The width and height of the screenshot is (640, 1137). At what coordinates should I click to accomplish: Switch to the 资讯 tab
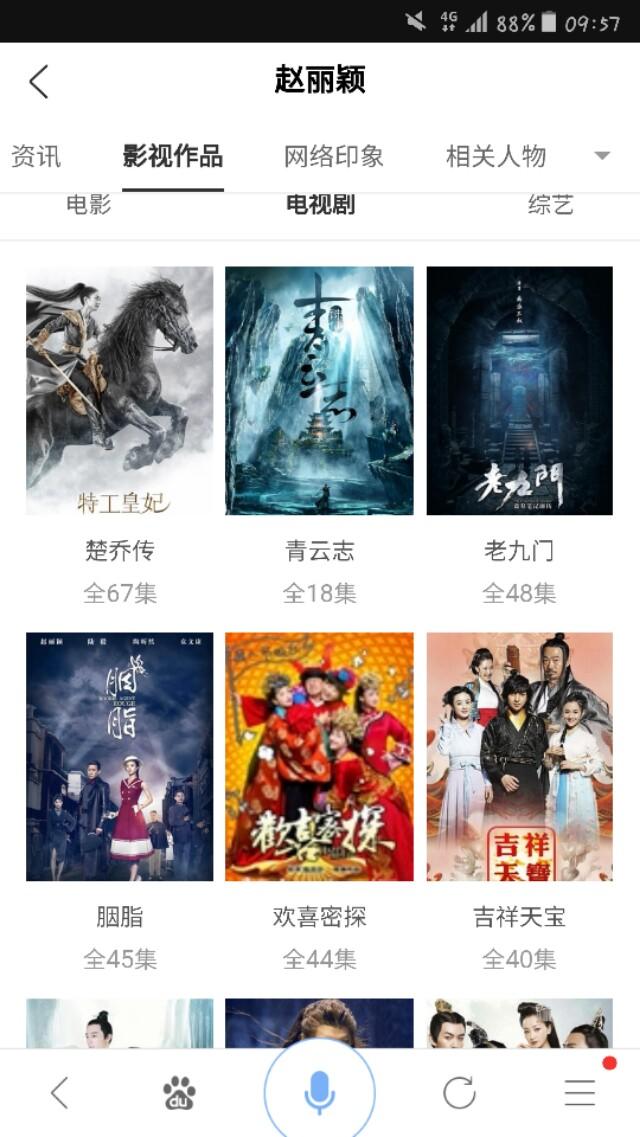point(36,156)
